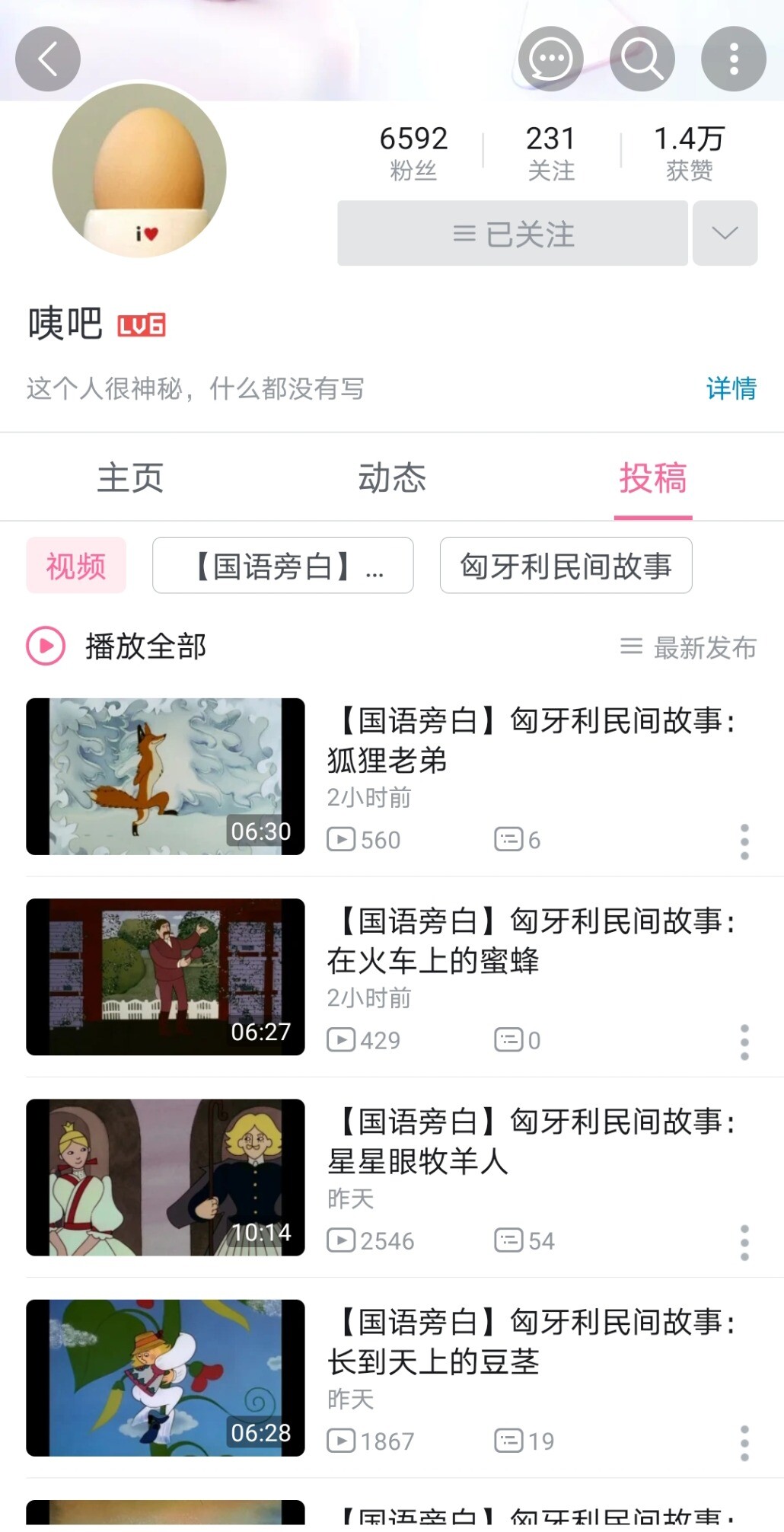Select the 【国语旁白】 collection chip

click(x=282, y=566)
